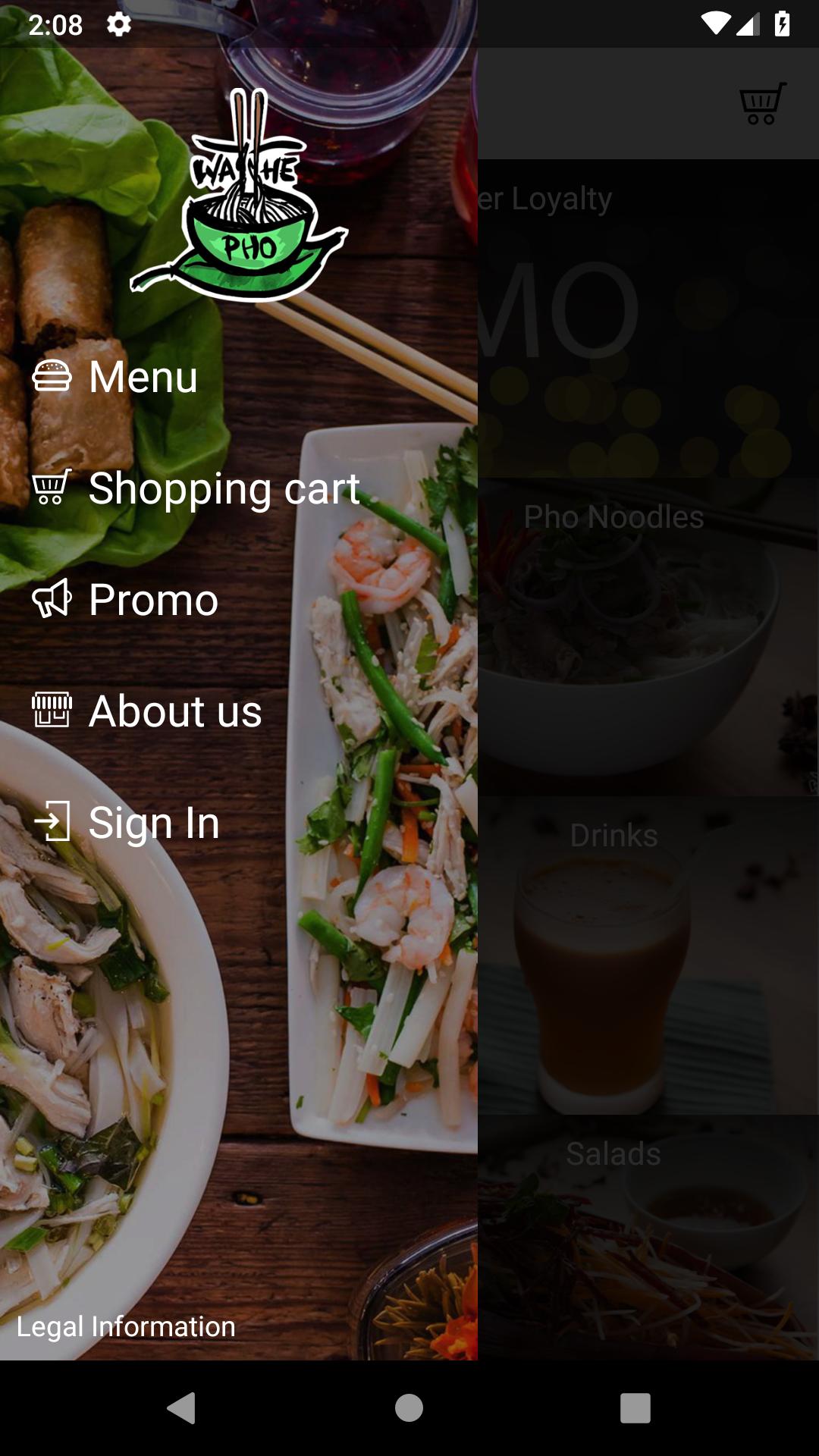Return to the home screen
Screen dimensions: 819x1456
409,1407
